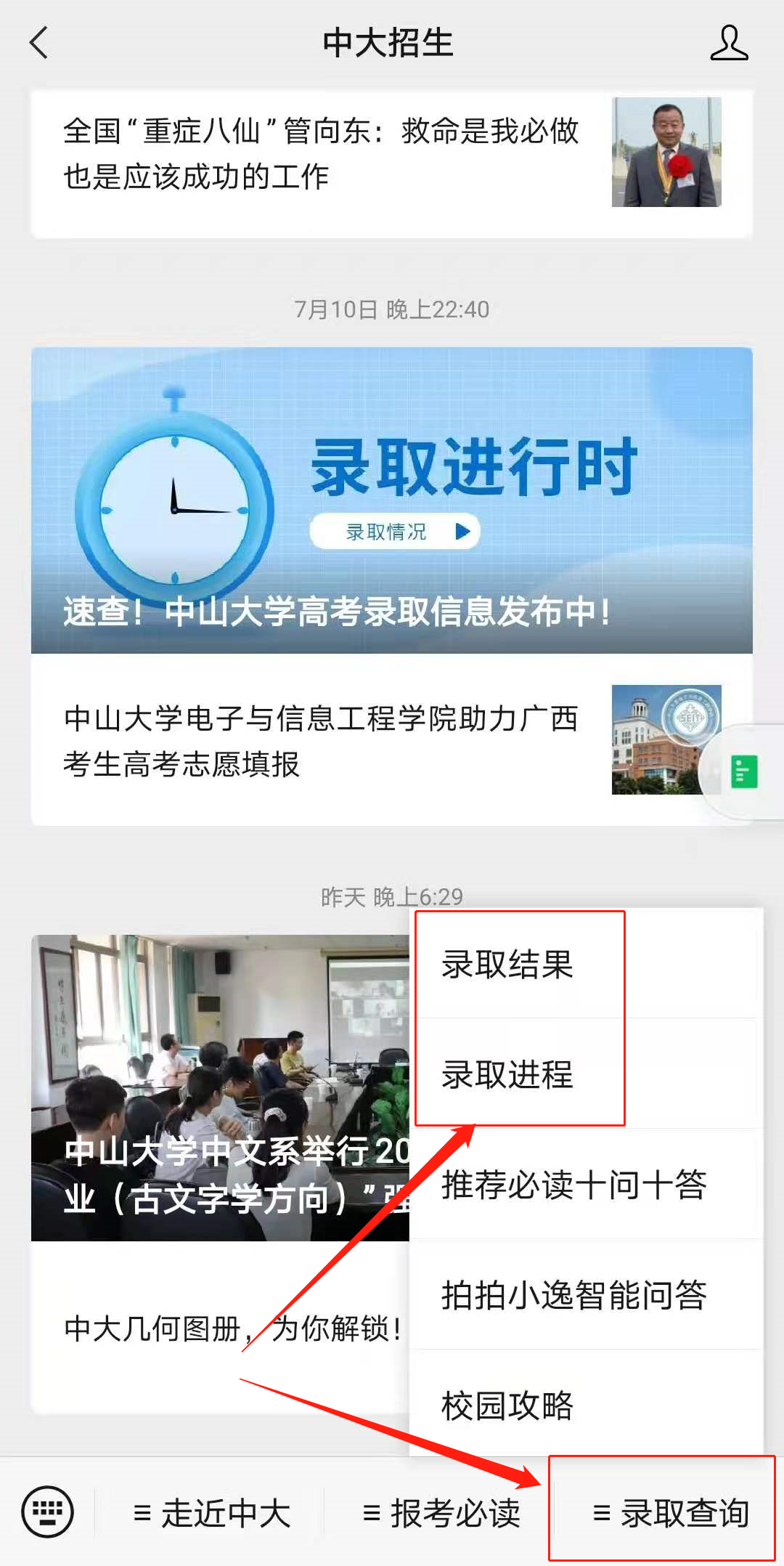Open 录取进行时 admission info banner
Screen dimensions: 784x1566
click(x=392, y=500)
